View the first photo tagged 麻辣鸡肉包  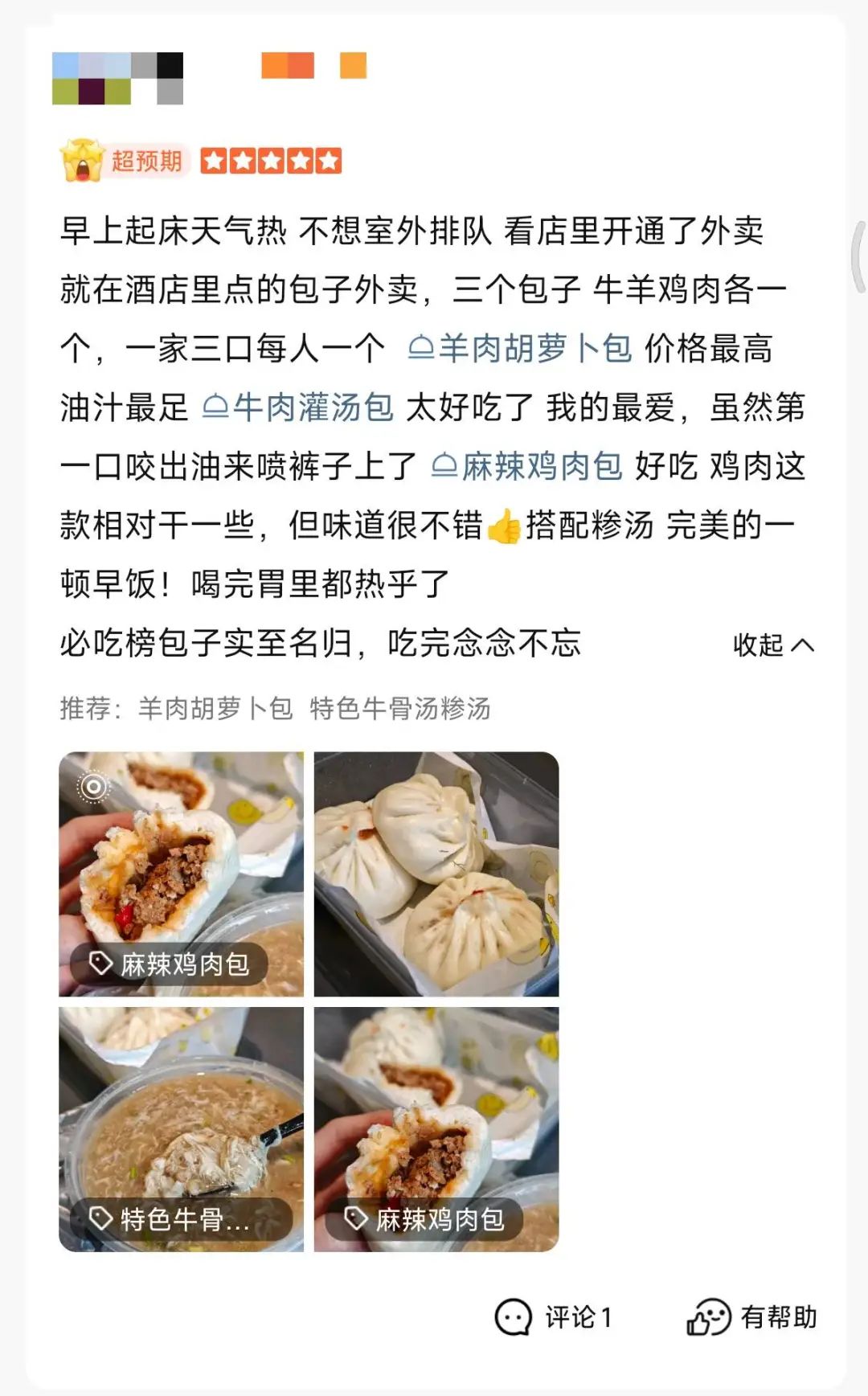(x=182, y=874)
